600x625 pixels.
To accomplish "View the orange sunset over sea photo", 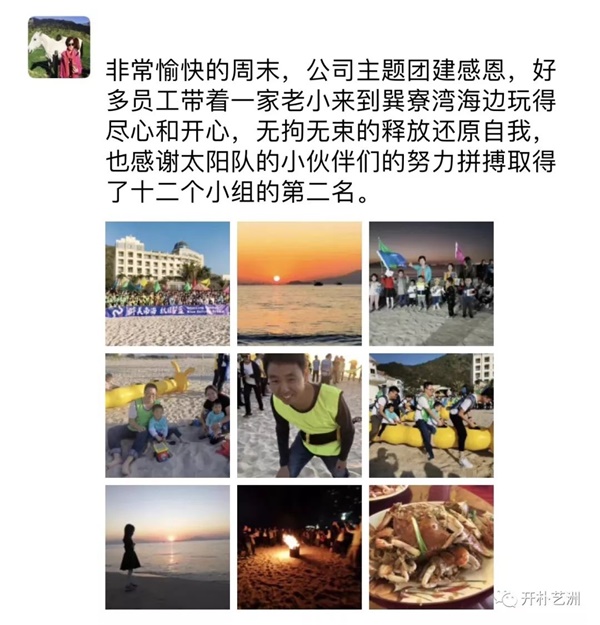I will point(299,283).
